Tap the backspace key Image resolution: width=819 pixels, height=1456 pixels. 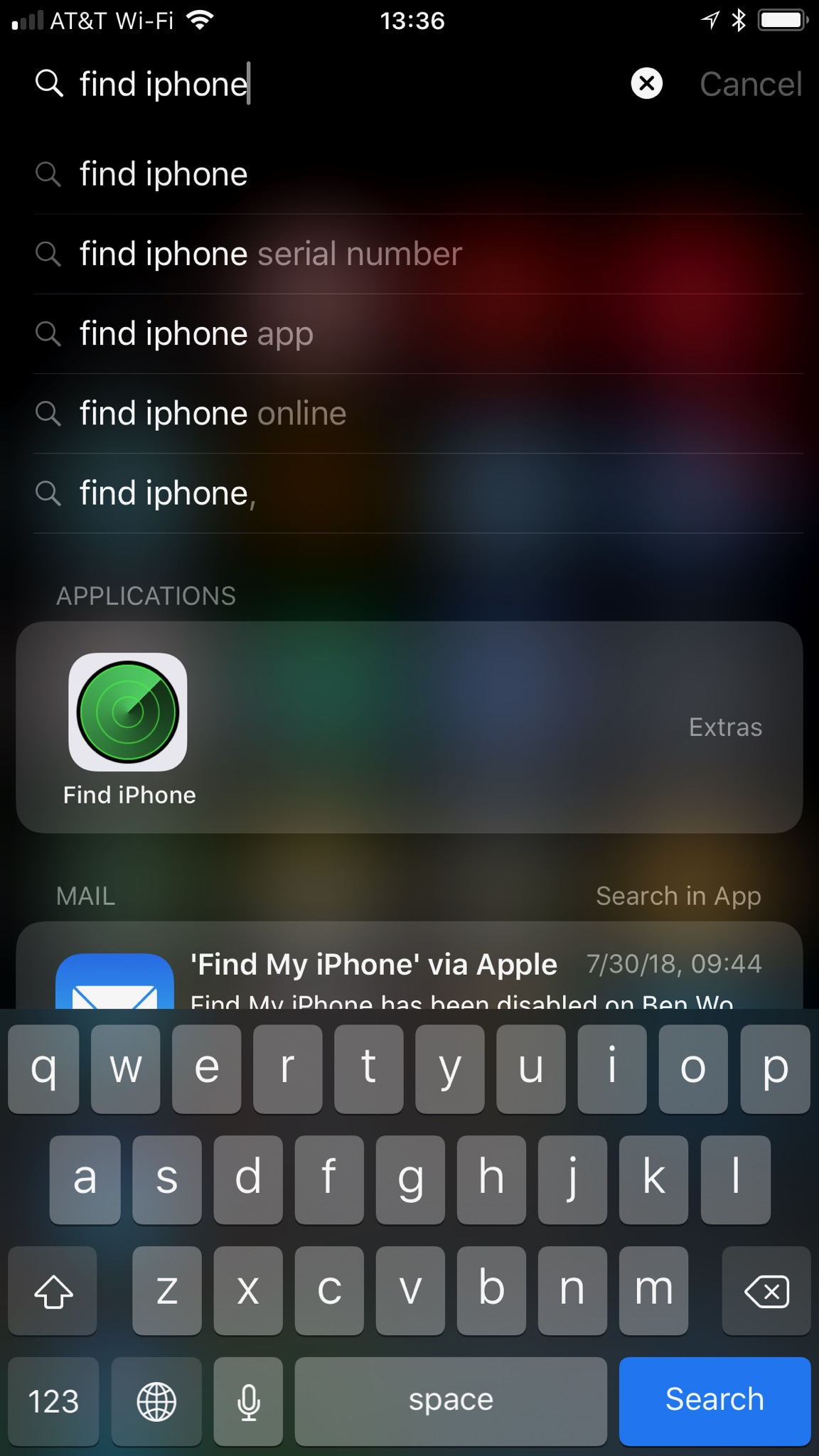point(766,1290)
